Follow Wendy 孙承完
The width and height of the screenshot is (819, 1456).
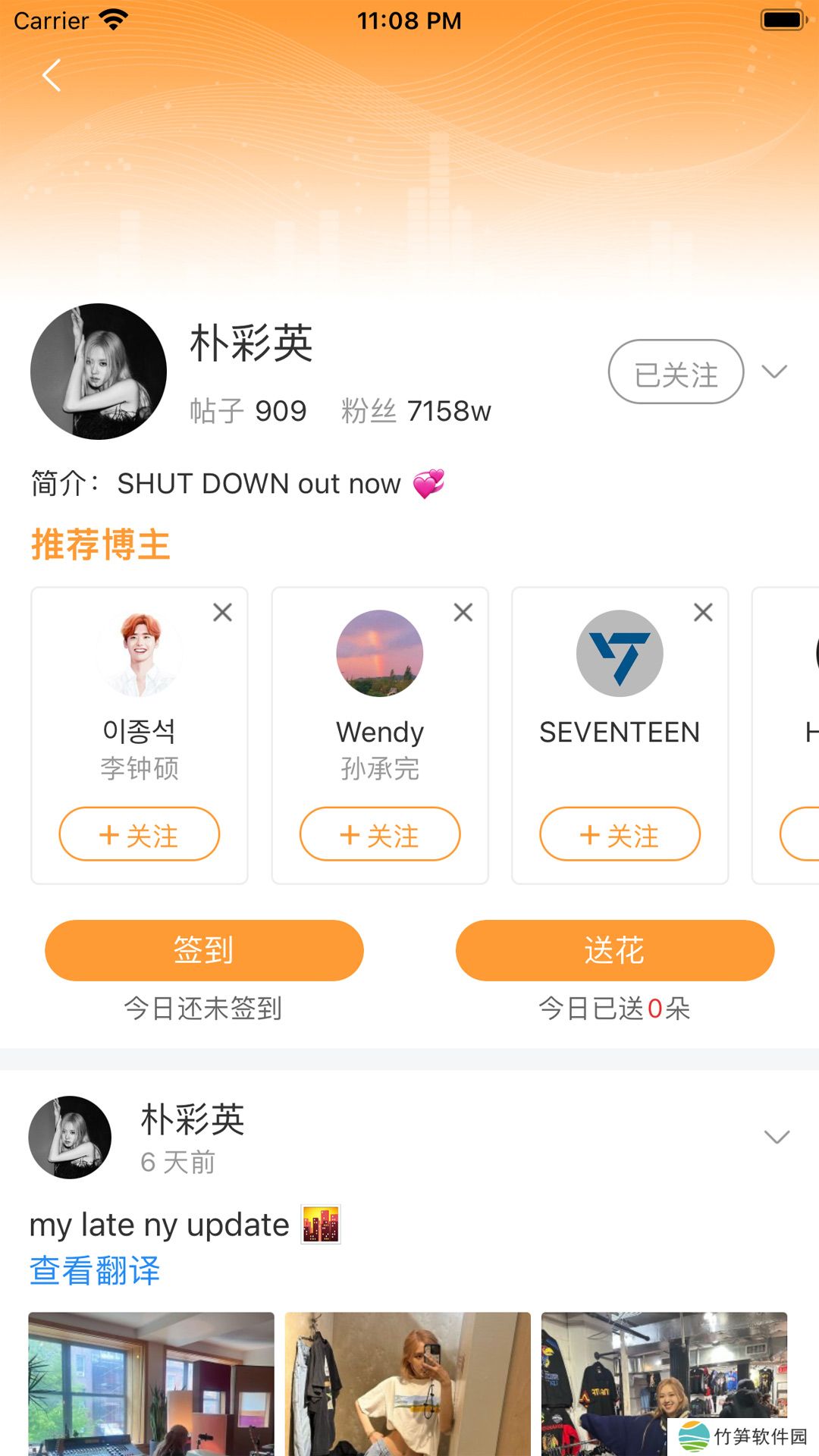point(379,834)
